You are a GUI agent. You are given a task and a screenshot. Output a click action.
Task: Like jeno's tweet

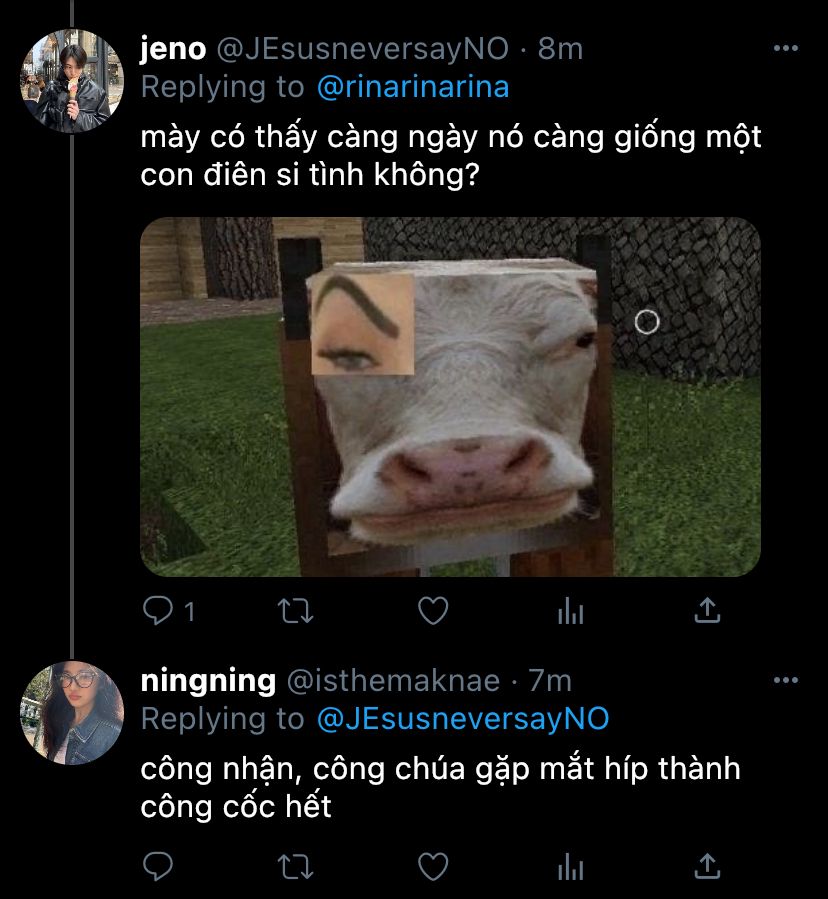[x=432, y=610]
